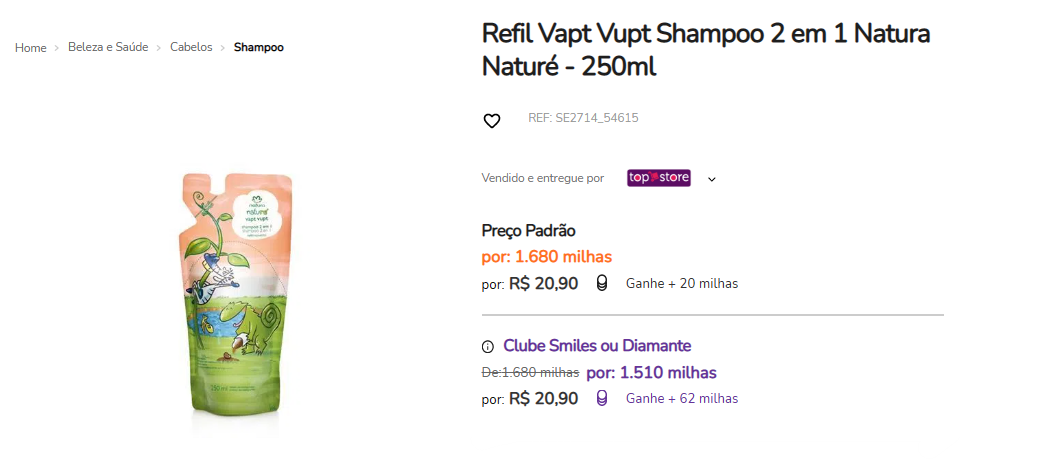Viewport: 1062px width, 460px height.
Task: Go to the Home breadcrumb
Action: pos(30,48)
